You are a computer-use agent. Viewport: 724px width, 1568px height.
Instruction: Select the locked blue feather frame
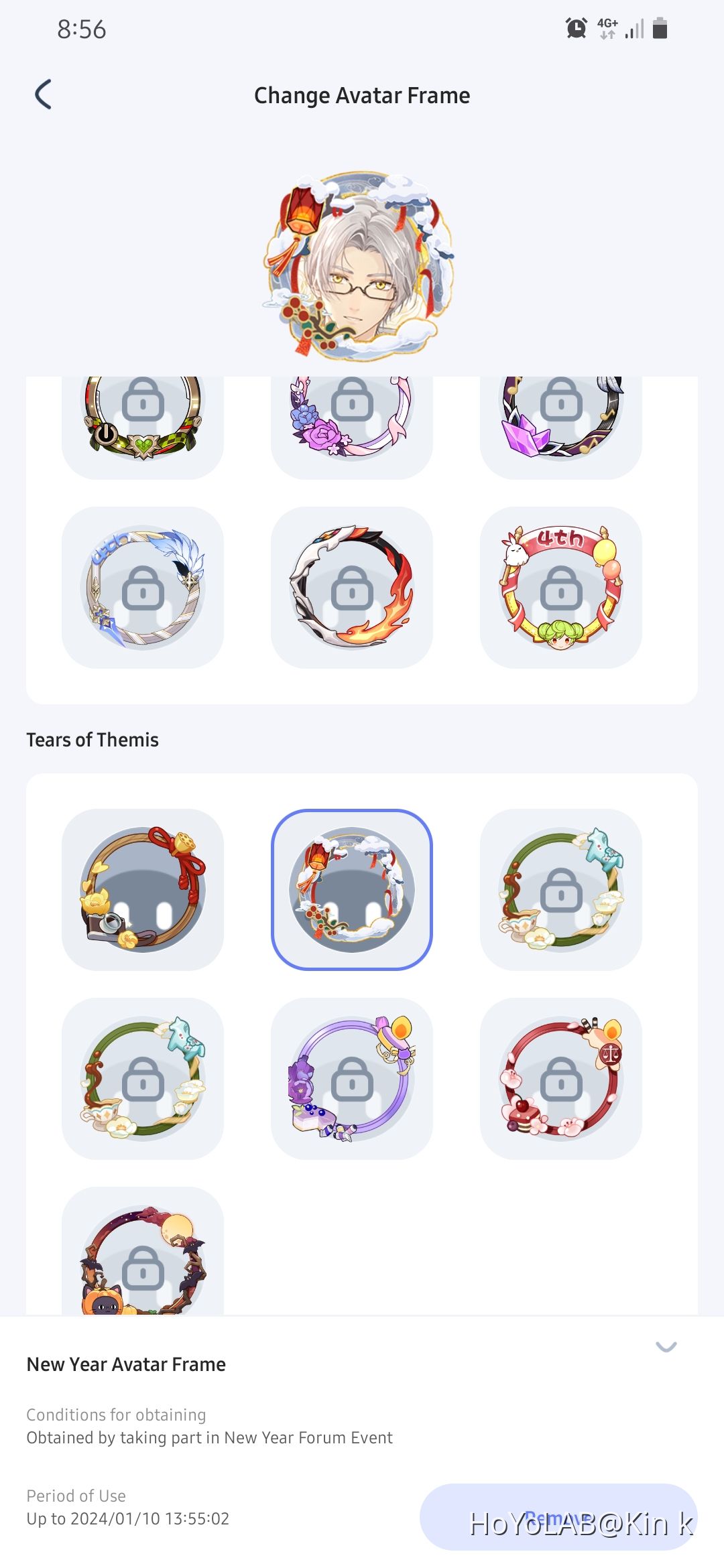[143, 587]
